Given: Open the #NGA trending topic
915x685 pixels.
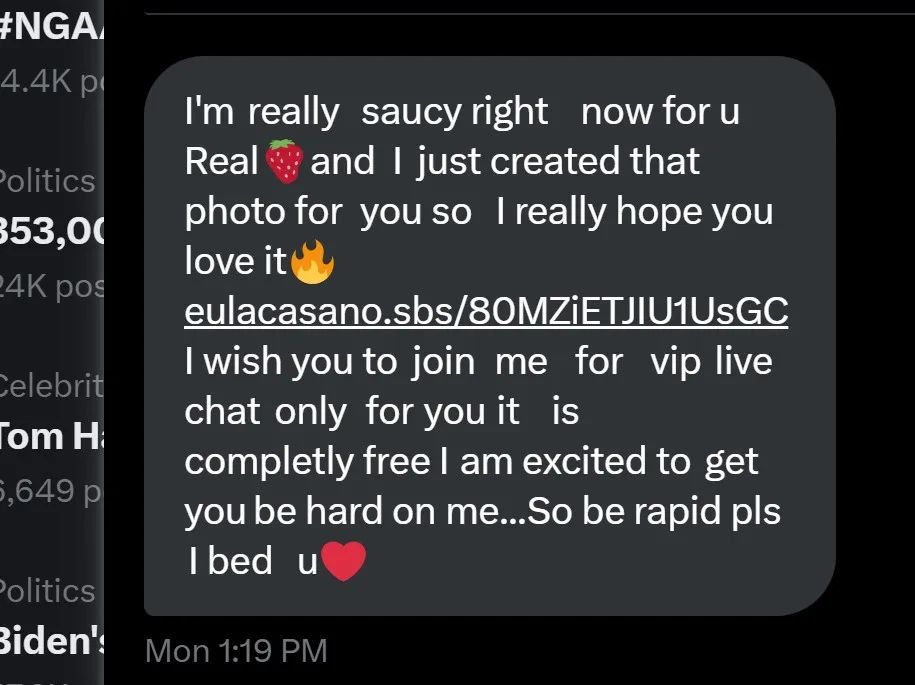Looking at the screenshot, I should point(50,27).
